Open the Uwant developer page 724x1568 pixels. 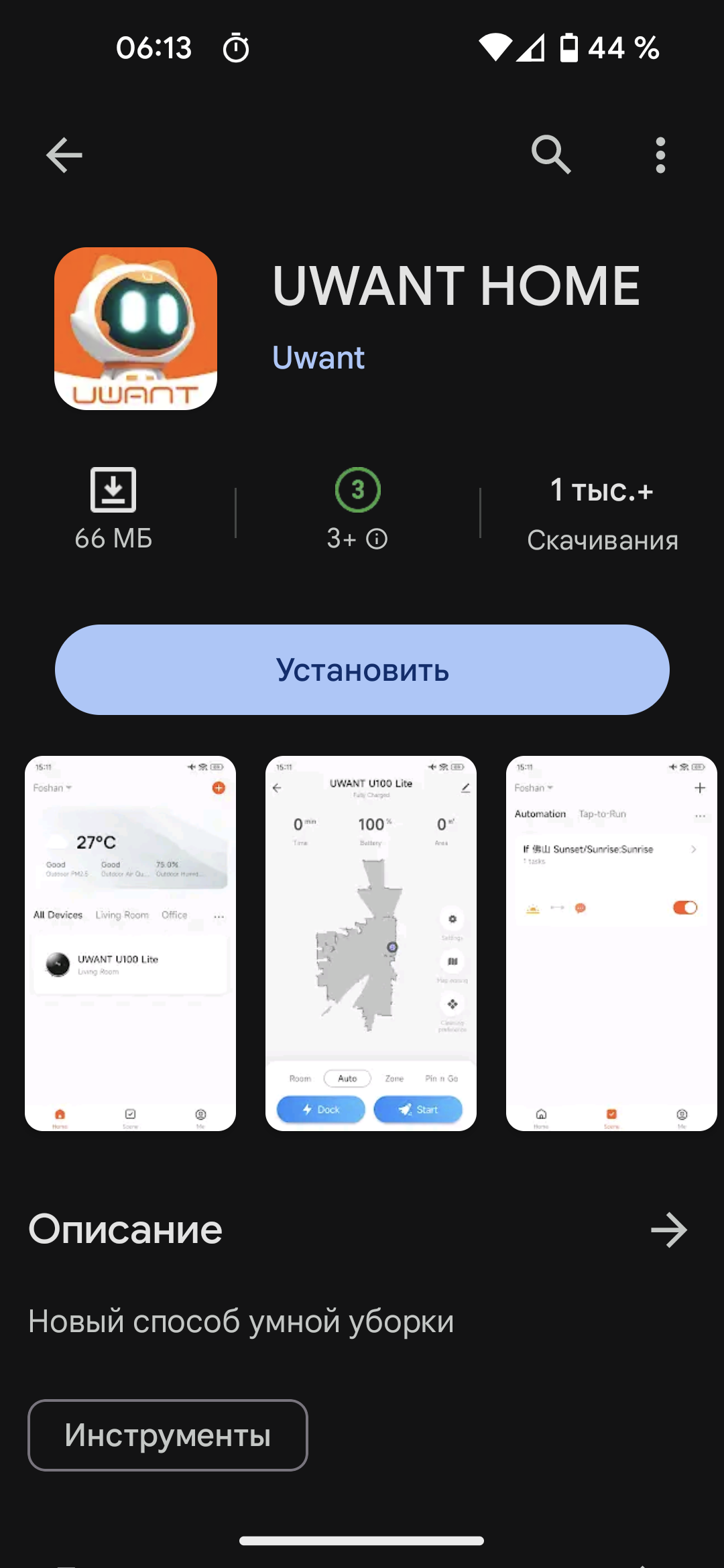point(318,358)
